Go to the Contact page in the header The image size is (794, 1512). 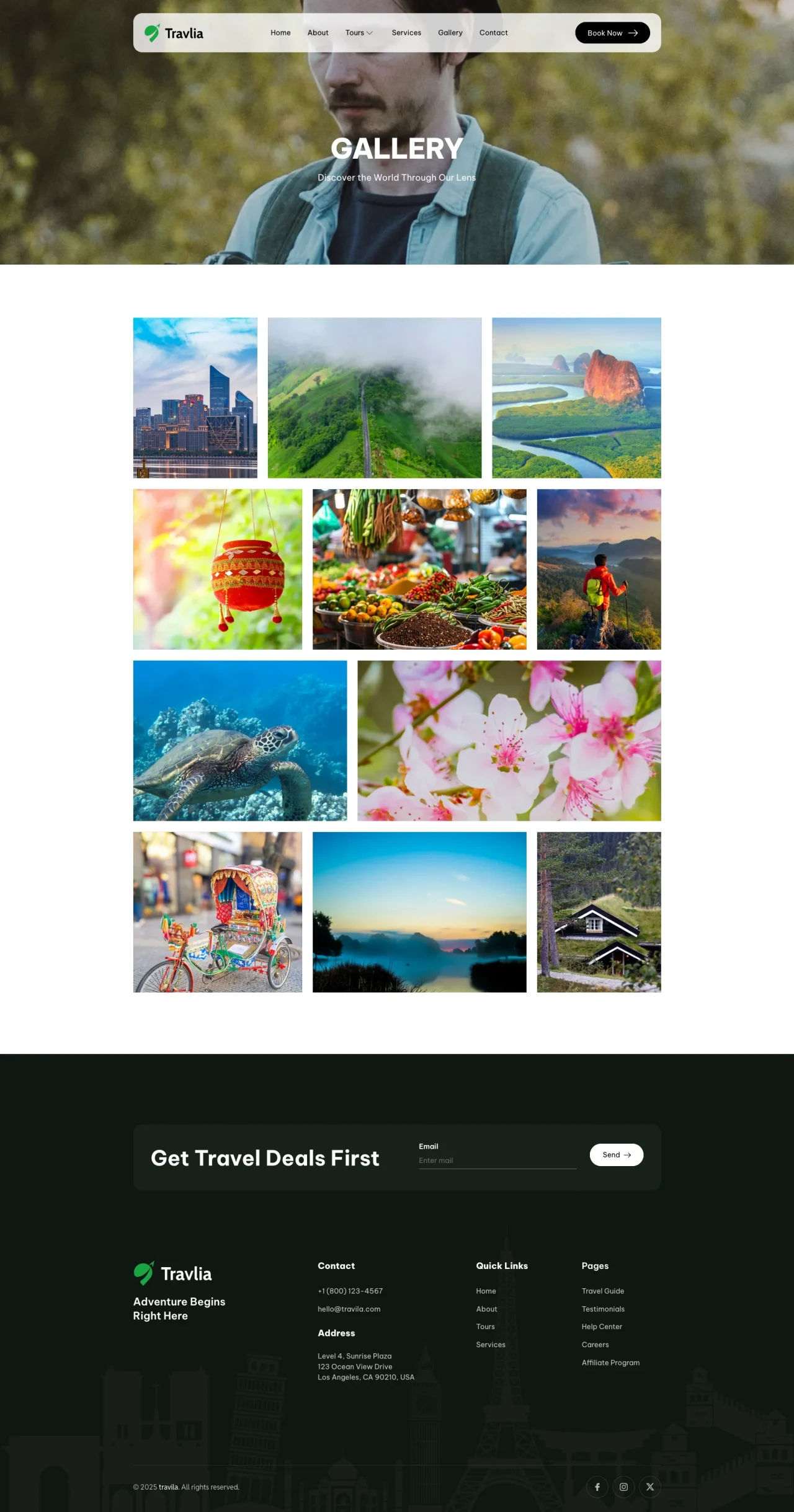click(493, 33)
